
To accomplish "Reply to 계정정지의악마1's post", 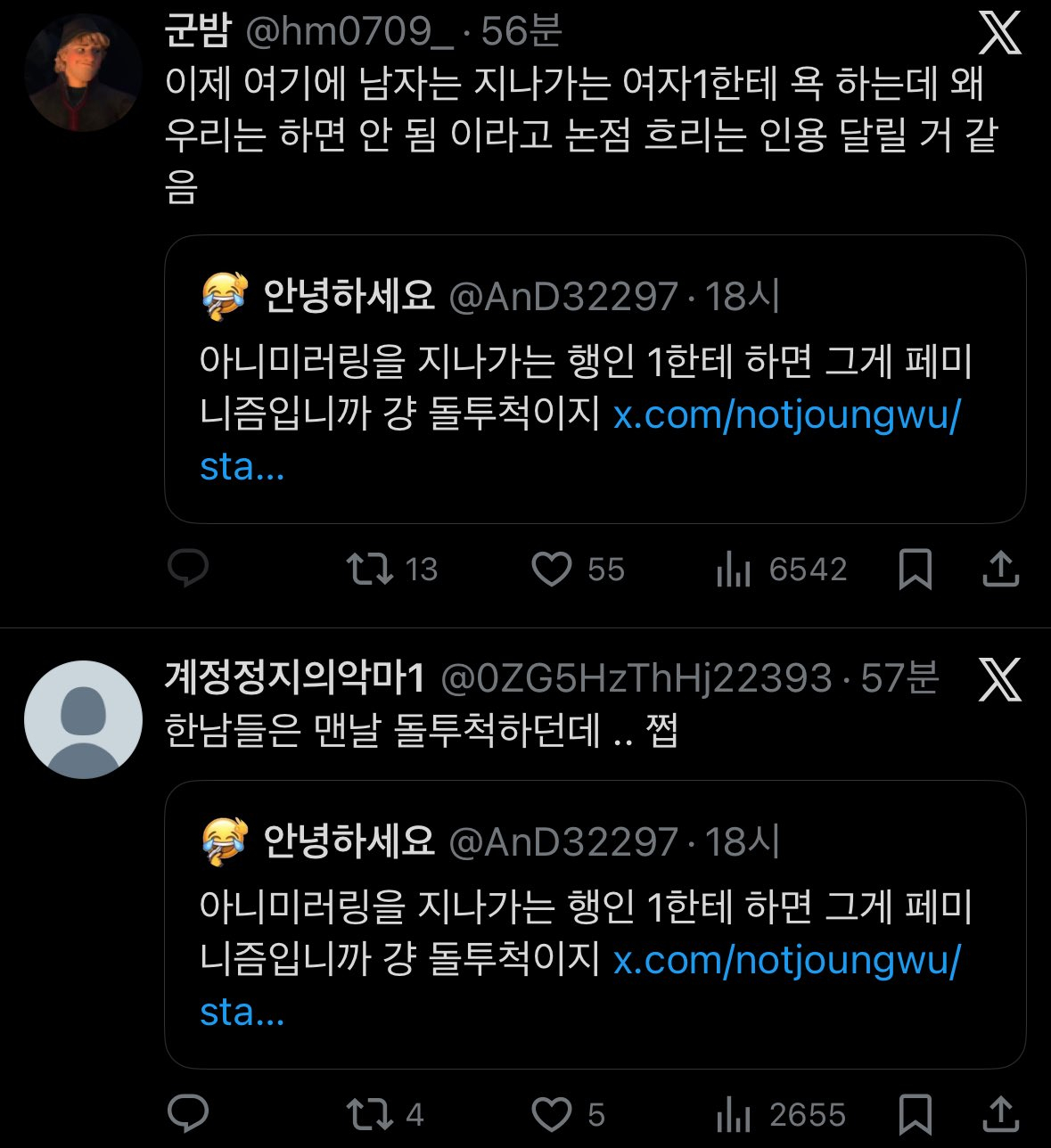I will point(188,1114).
